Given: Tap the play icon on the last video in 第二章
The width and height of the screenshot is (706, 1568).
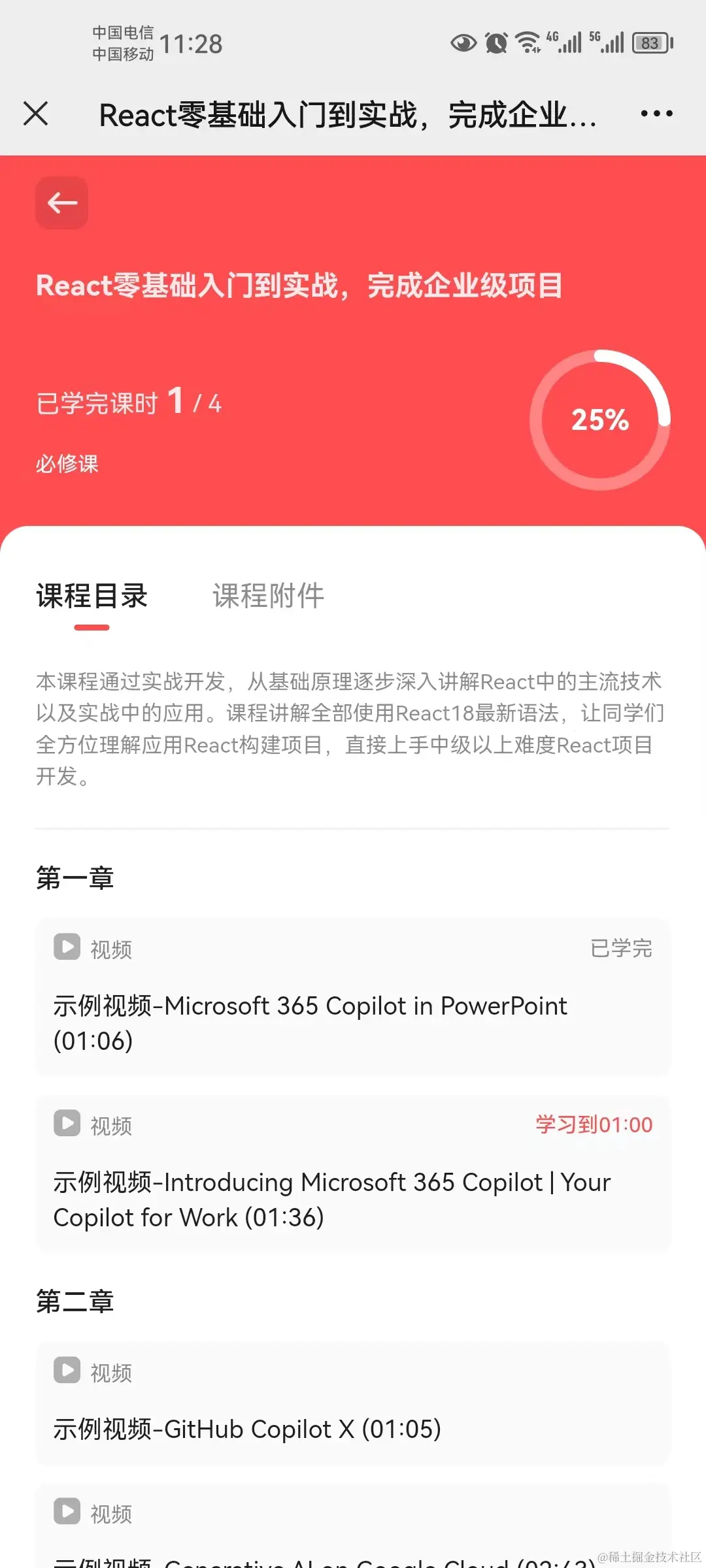Looking at the screenshot, I should point(66,1511).
